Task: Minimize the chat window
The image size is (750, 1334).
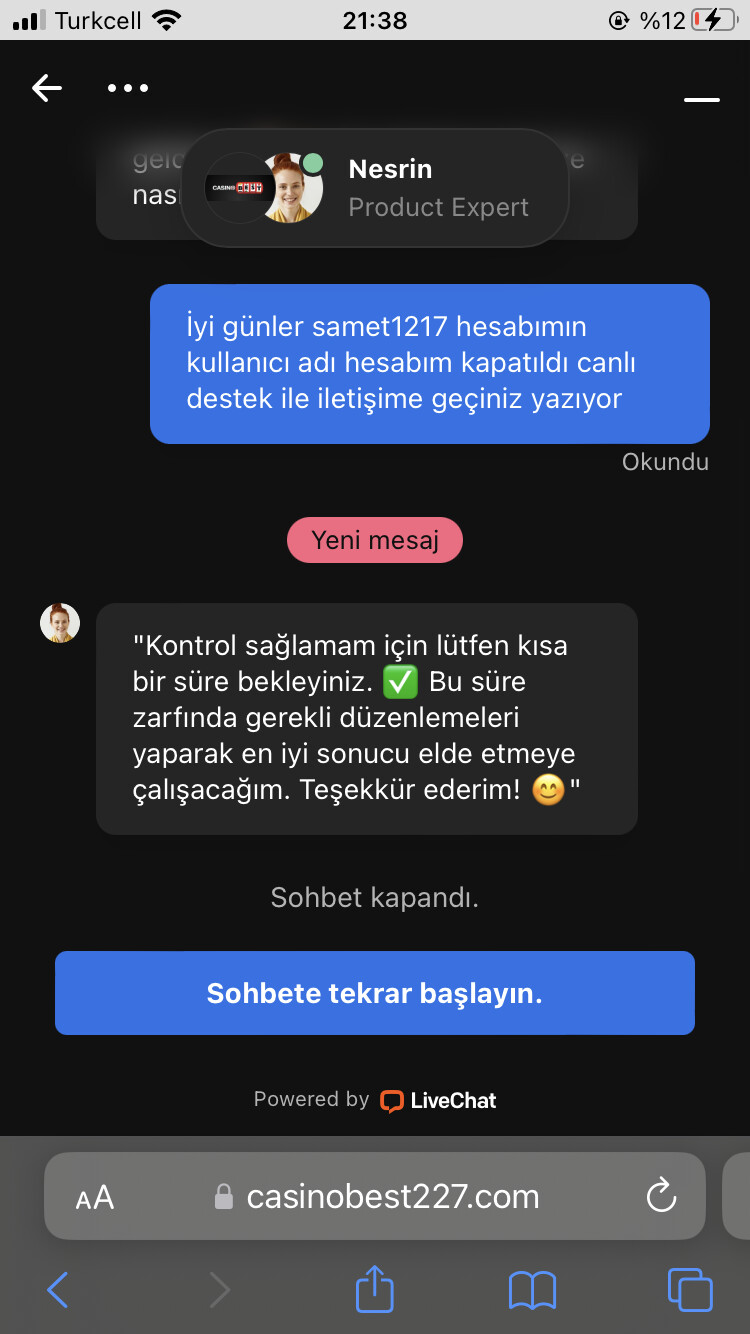Action: [x=702, y=100]
